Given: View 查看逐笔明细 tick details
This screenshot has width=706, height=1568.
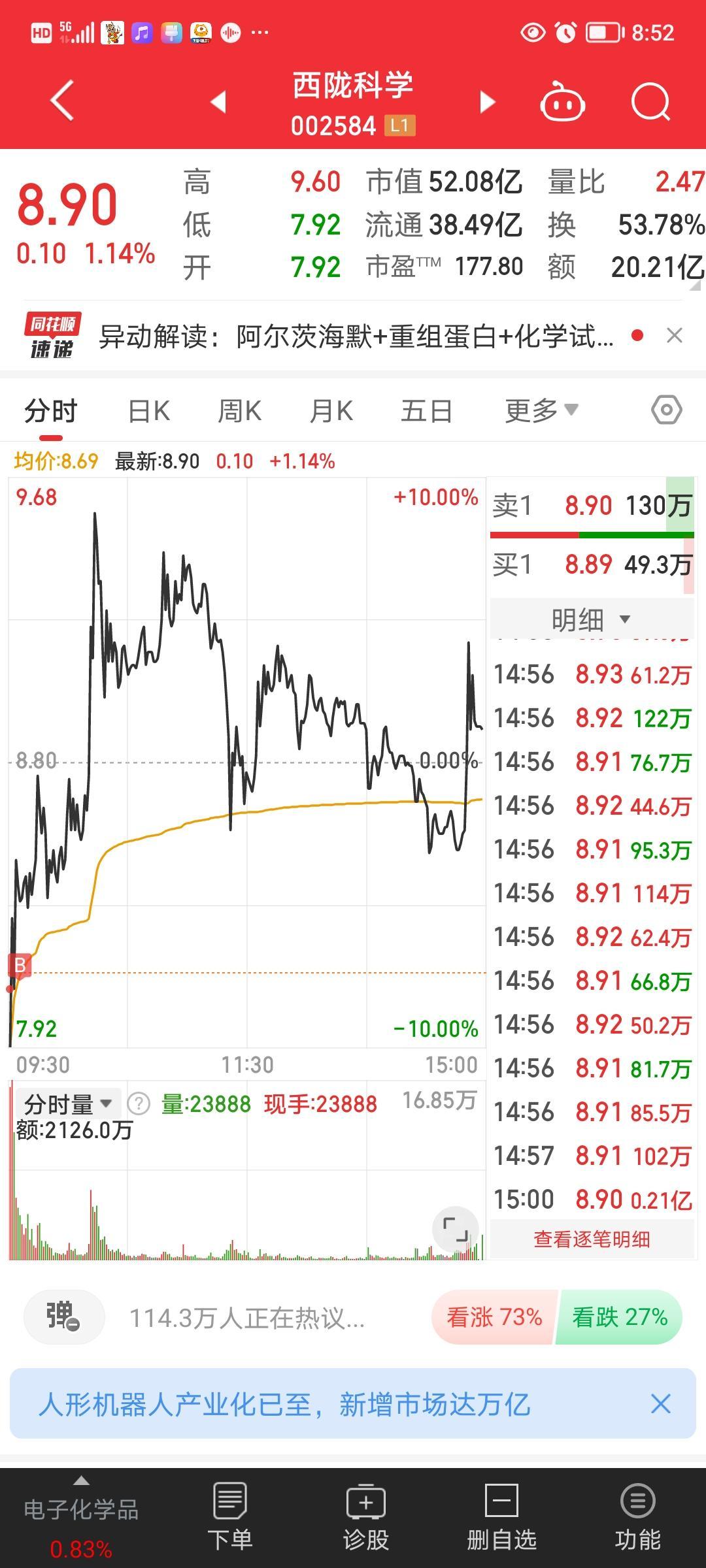Looking at the screenshot, I should coord(592,1239).
